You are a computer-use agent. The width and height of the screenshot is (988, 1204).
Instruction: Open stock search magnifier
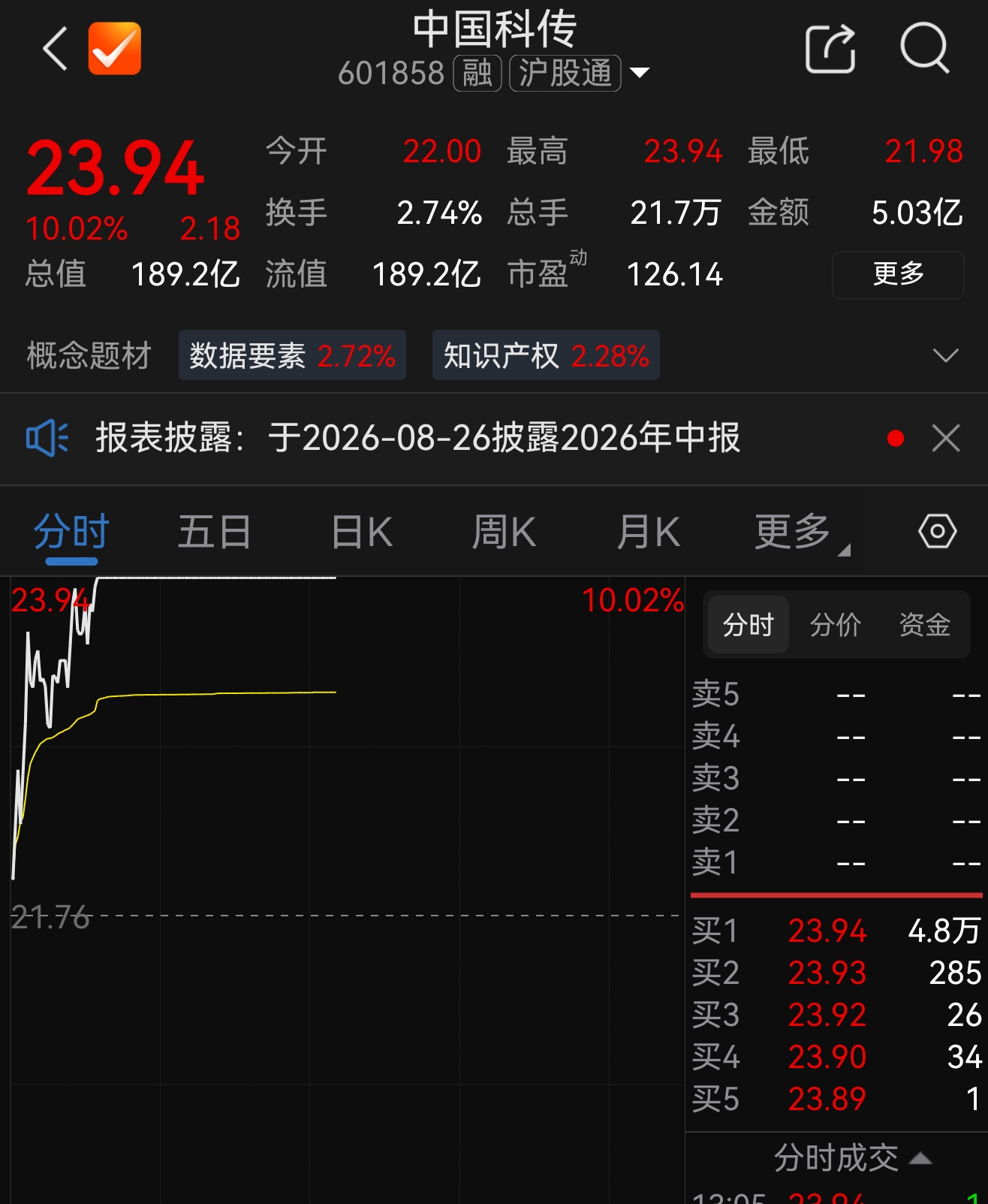click(925, 48)
